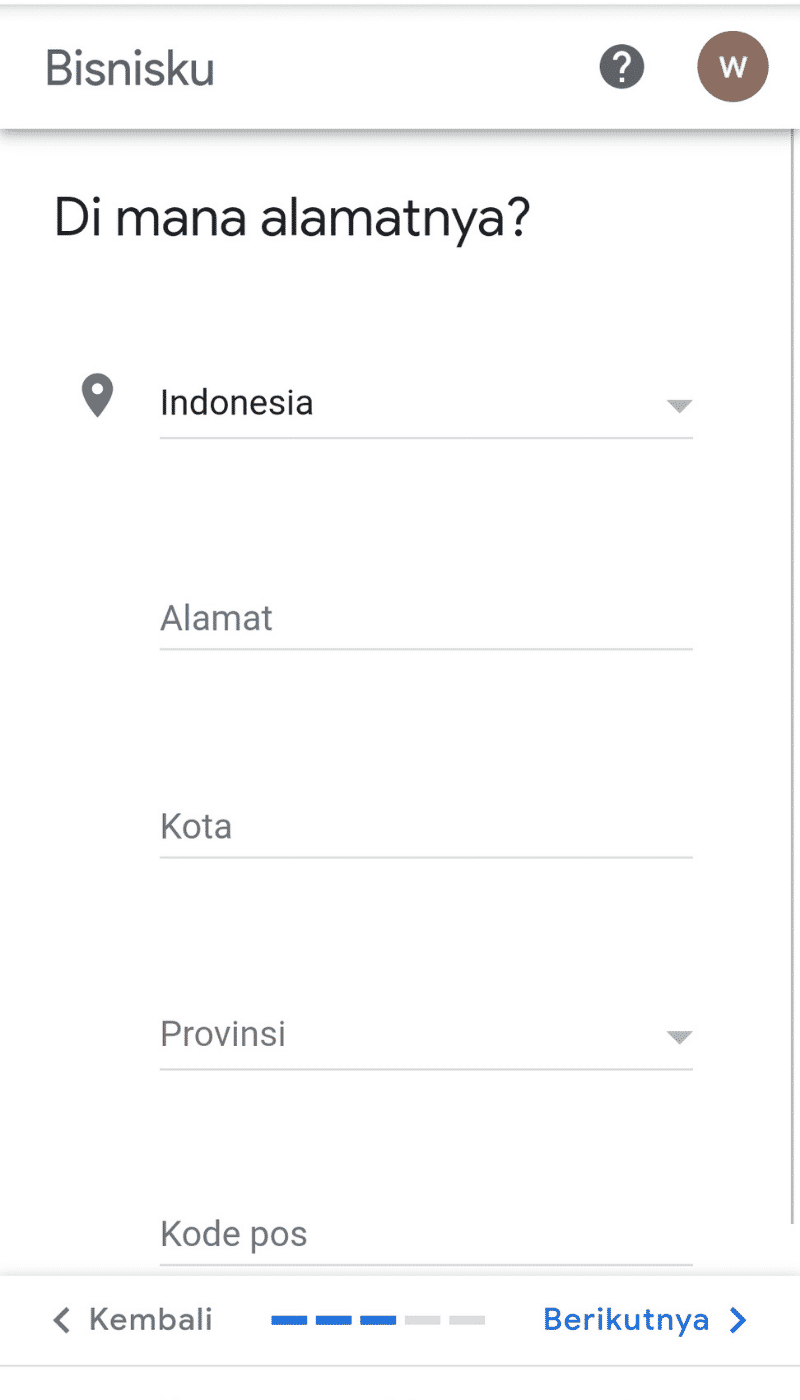The image size is (800, 1400).
Task: Focus the Alamat input field
Action: [x=426, y=620]
